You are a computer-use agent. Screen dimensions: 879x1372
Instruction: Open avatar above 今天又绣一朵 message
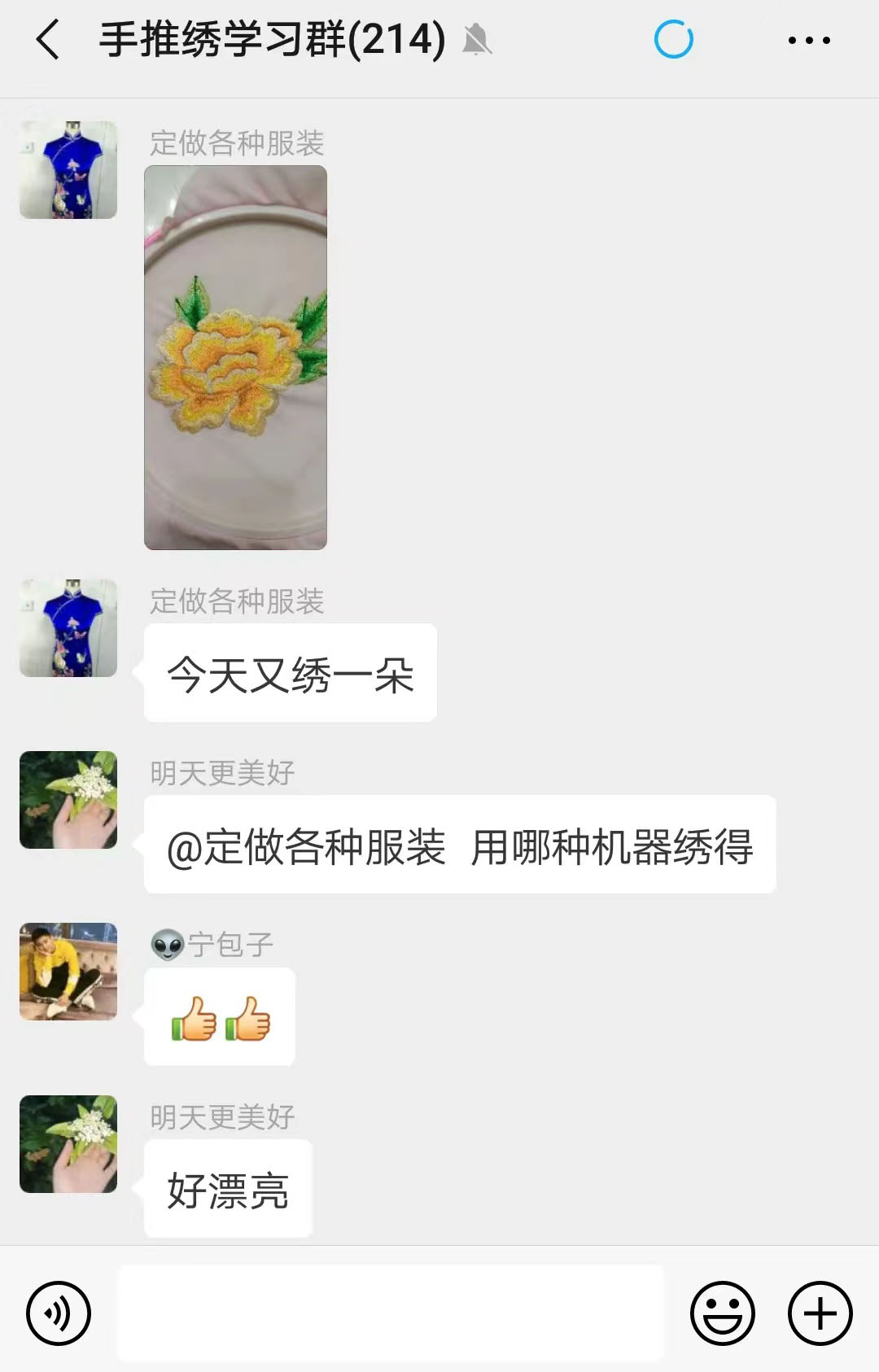coord(68,627)
